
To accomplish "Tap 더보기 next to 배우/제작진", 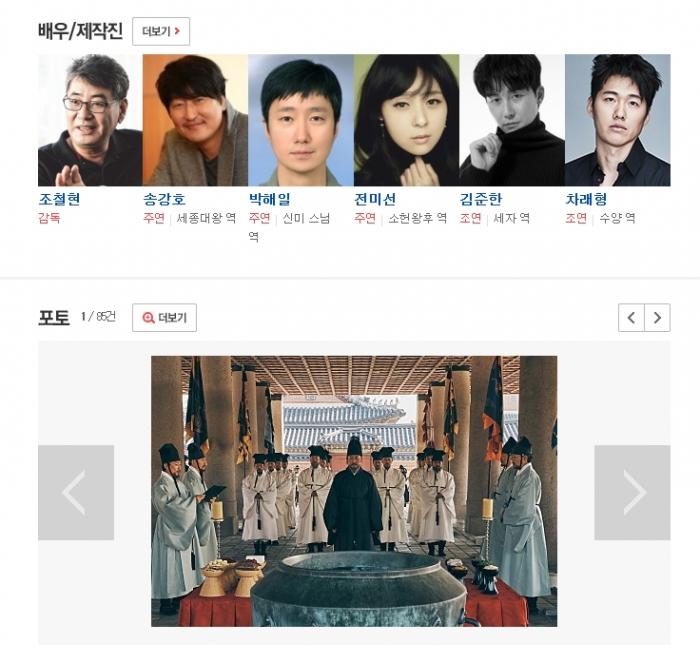I will (x=160, y=31).
